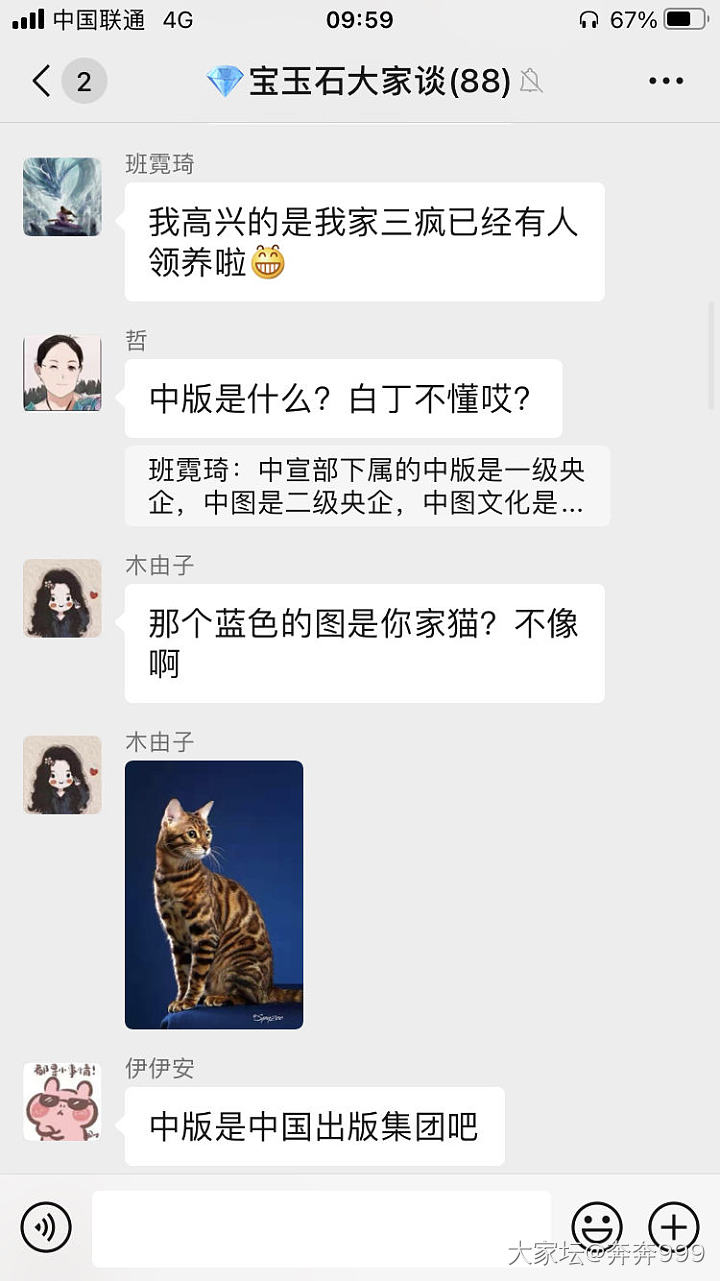Jump to the quoted 班霓琦 message
Screen dimensions: 720x1281
[x=366, y=486]
